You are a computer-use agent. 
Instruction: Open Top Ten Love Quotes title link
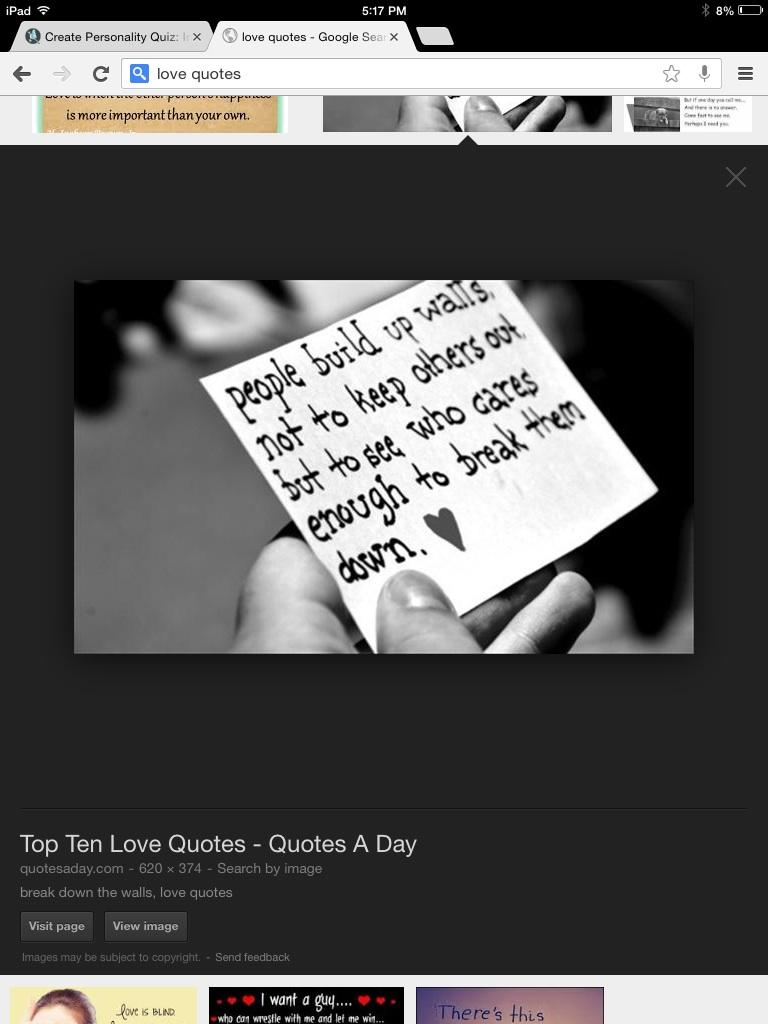218,844
